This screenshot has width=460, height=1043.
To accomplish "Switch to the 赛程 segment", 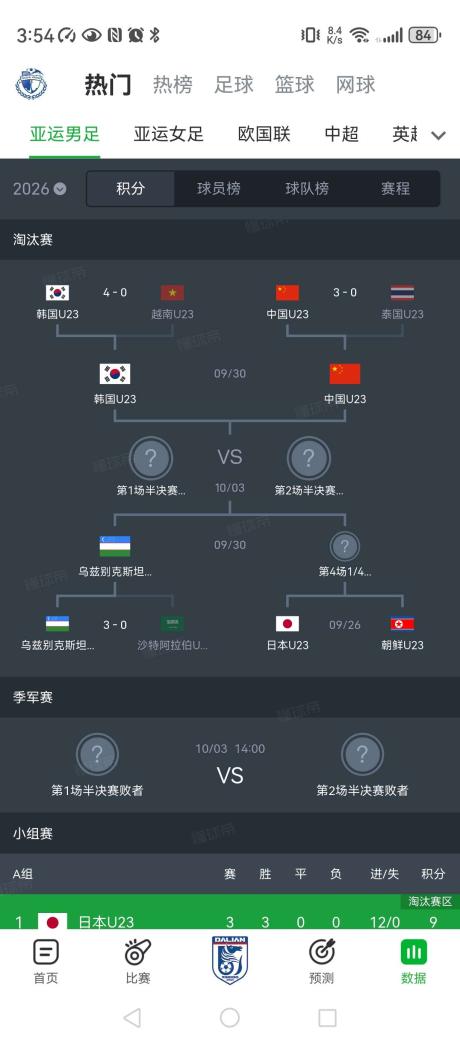I will point(396,189).
